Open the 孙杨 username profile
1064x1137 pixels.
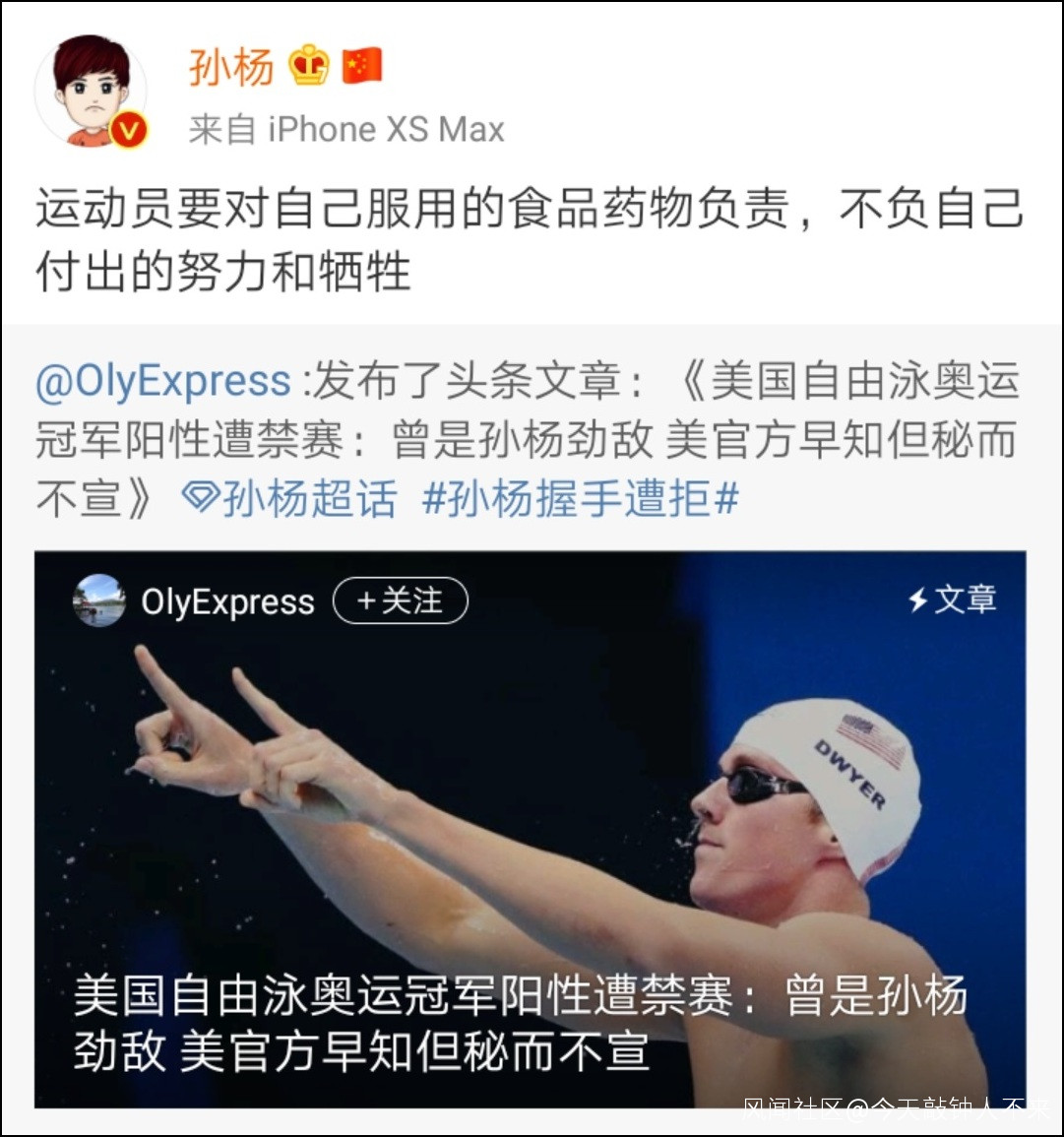click(x=231, y=68)
